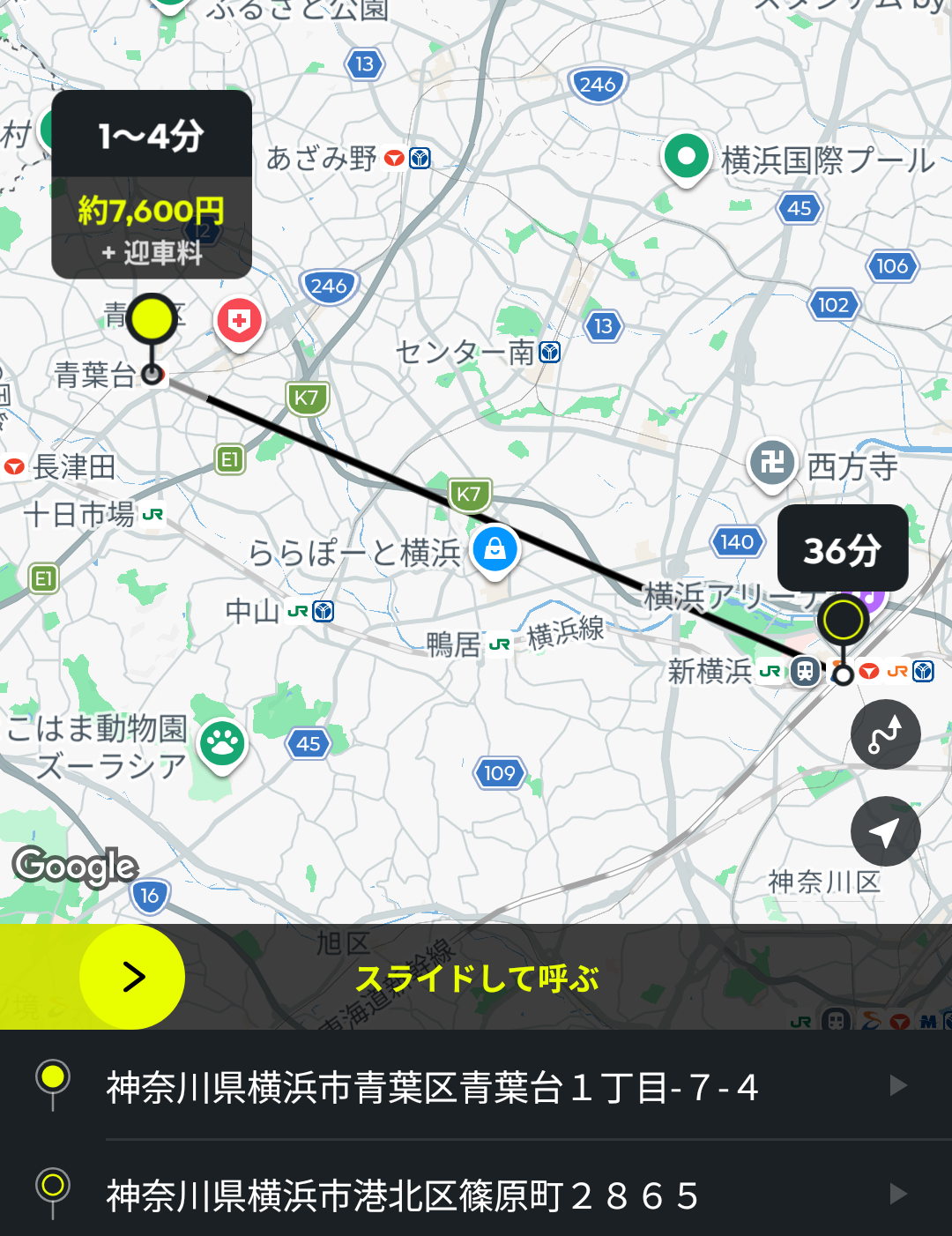Open the 横浜国際プール map marker
The width and height of the screenshot is (952, 1236).
[686, 159]
